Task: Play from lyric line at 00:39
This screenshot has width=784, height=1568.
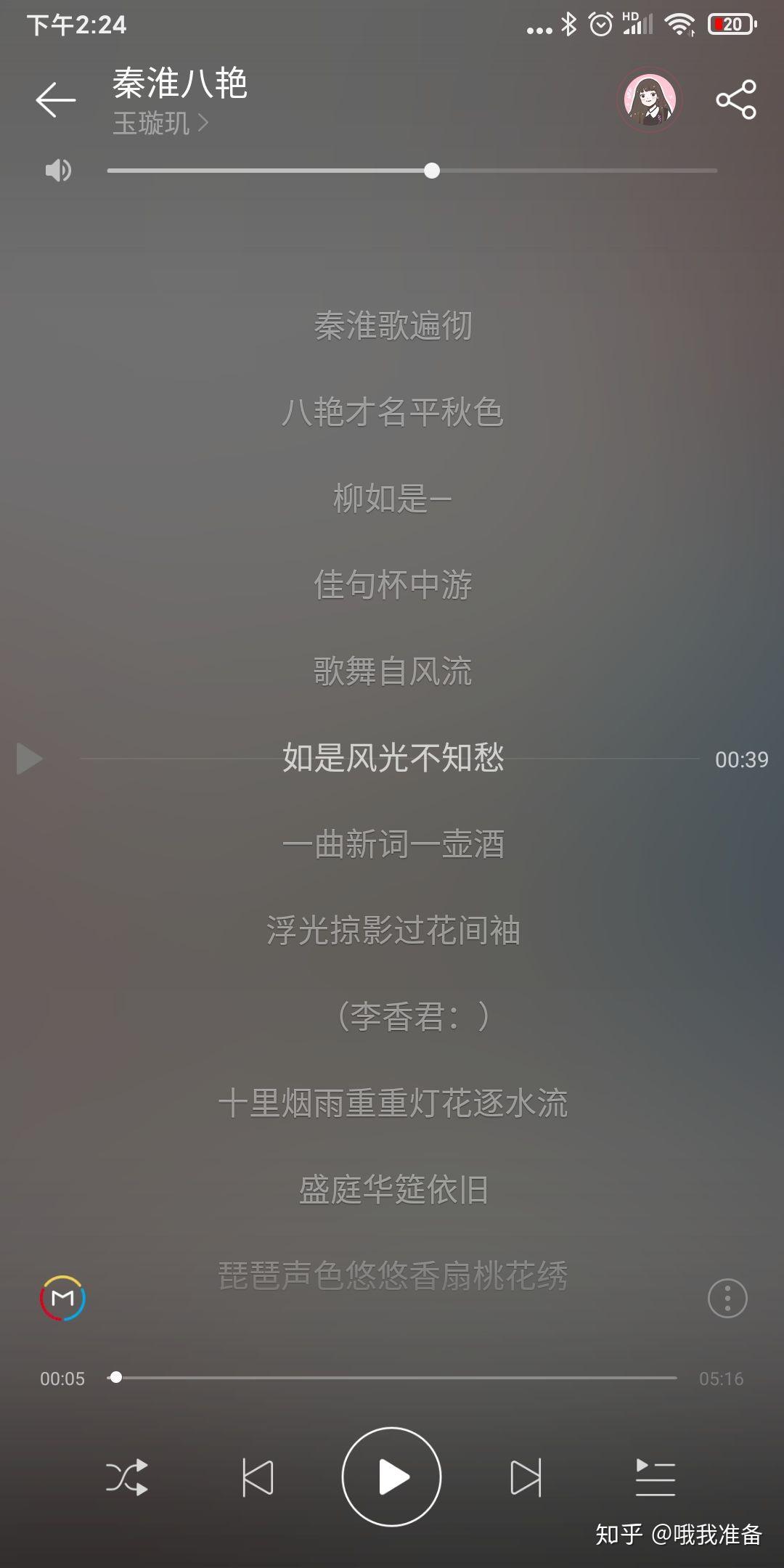Action: tap(30, 759)
